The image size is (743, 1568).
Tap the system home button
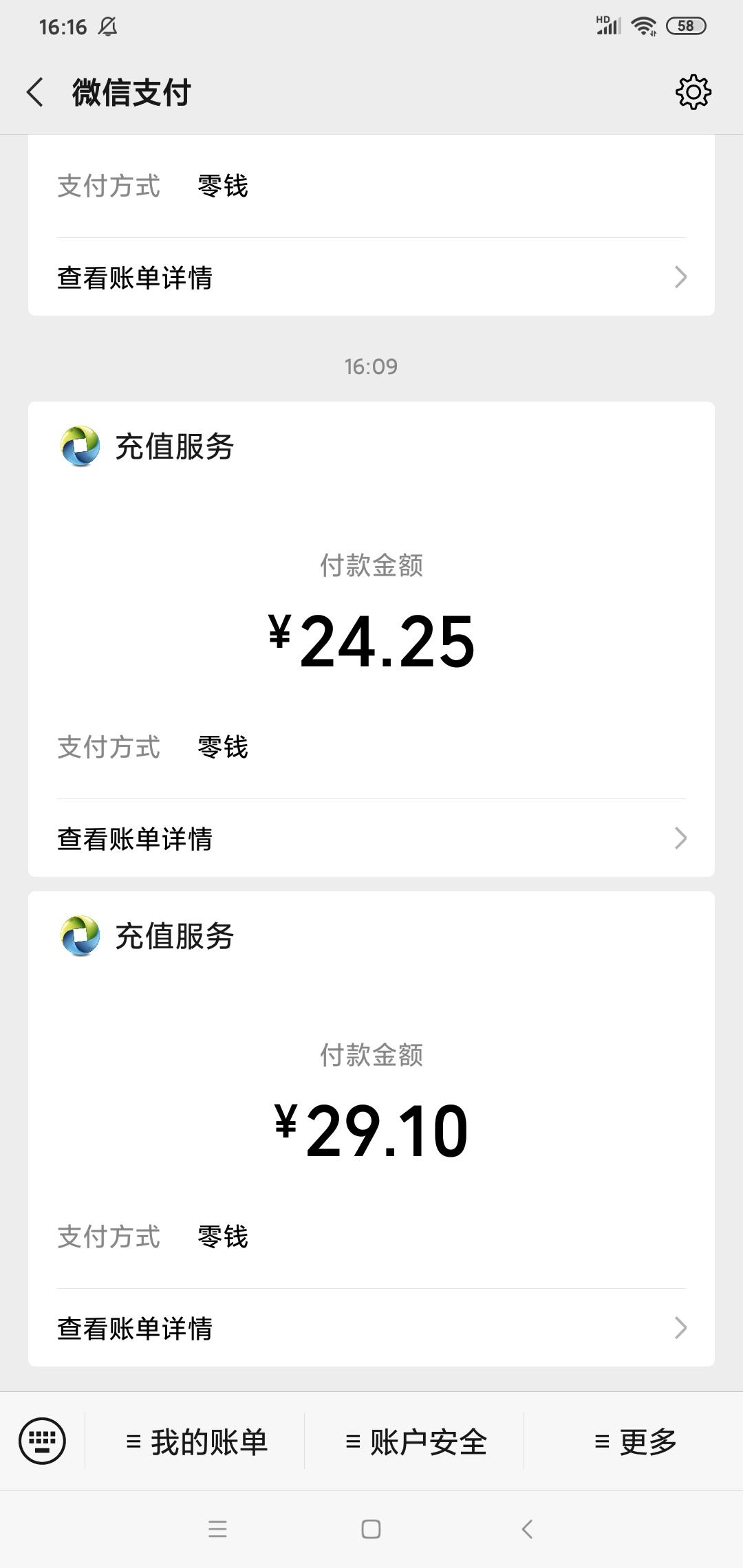[x=371, y=1529]
